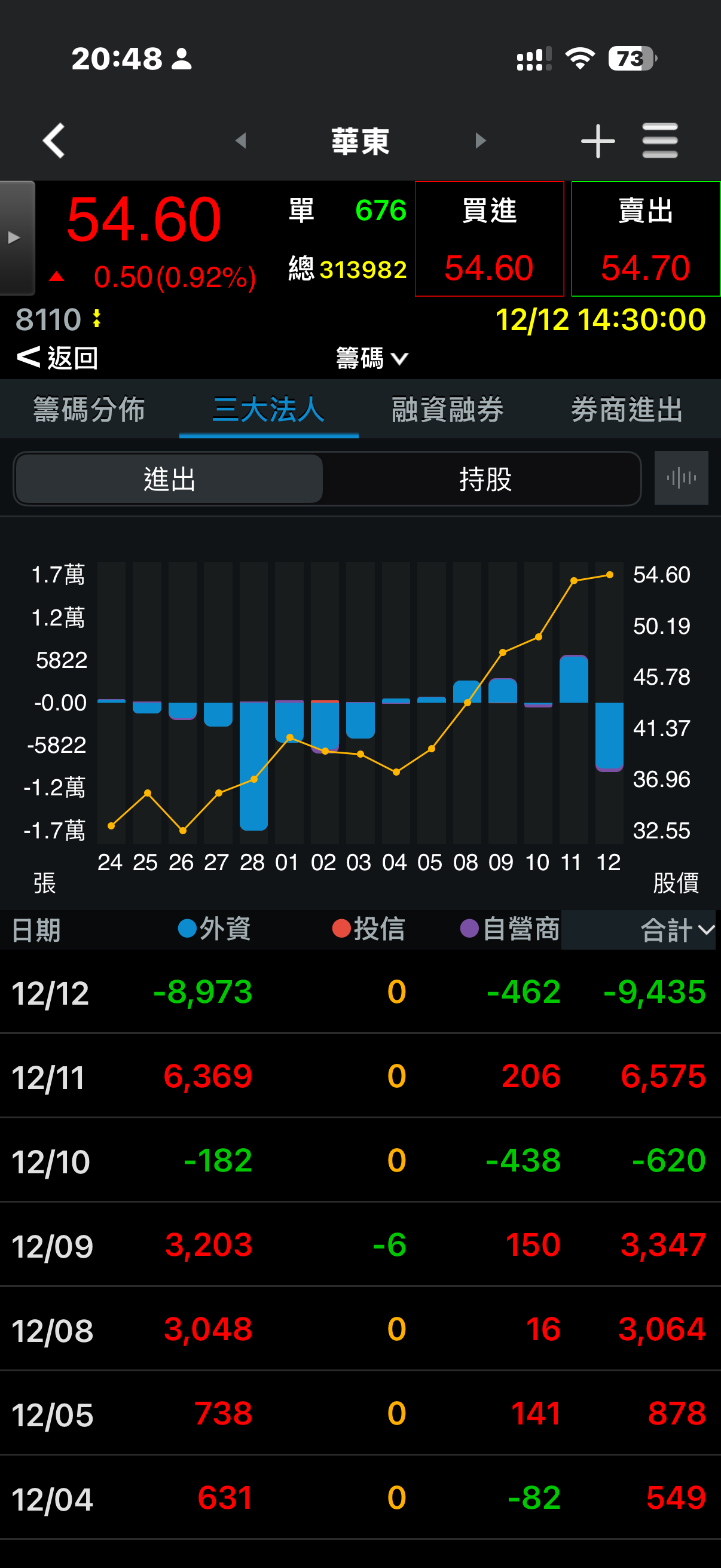Image resolution: width=721 pixels, height=1568 pixels.
Task: Open the 券商進出 tab
Action: tap(627, 409)
